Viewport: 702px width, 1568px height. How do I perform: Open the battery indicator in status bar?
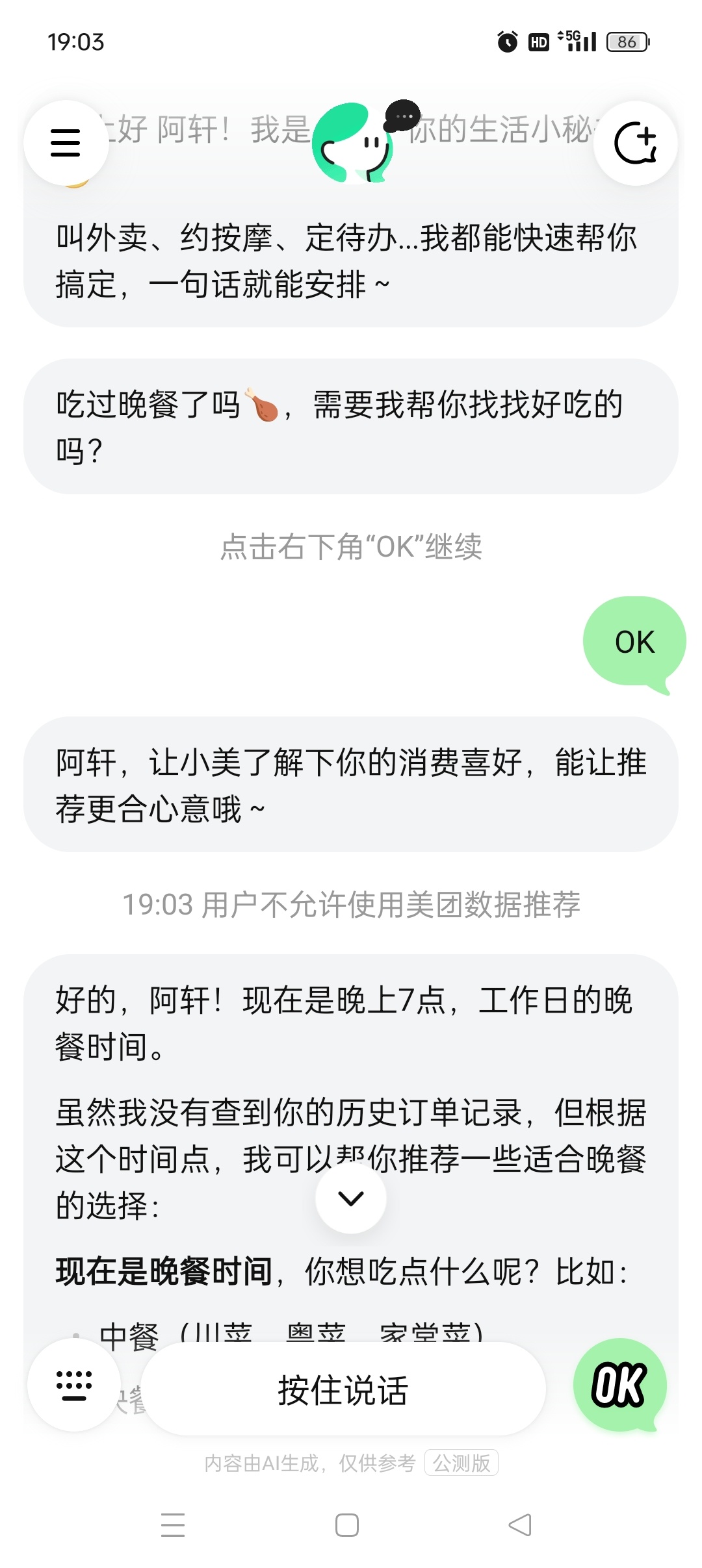(x=626, y=41)
